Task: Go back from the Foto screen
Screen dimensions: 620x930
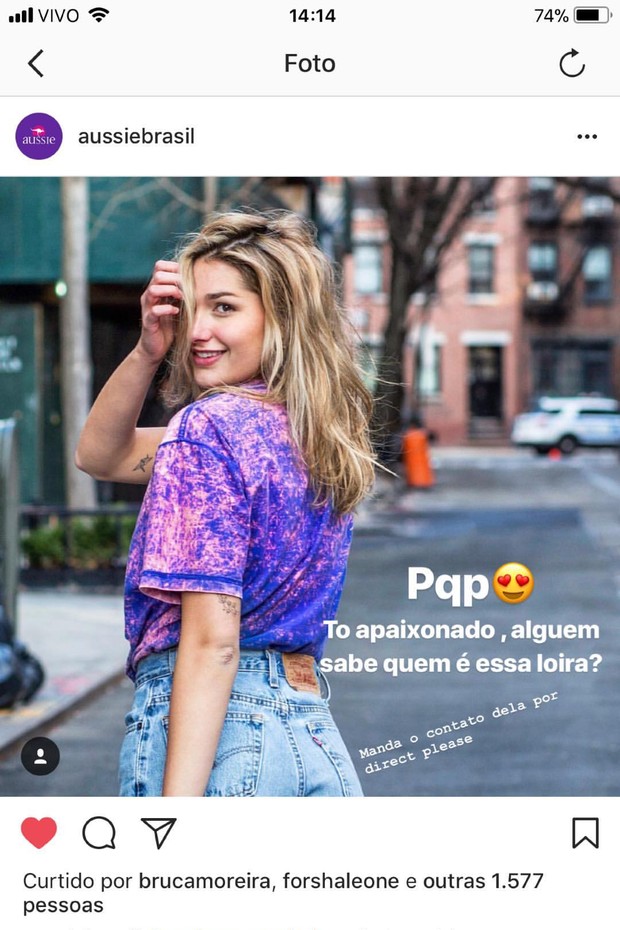Action: coord(36,64)
